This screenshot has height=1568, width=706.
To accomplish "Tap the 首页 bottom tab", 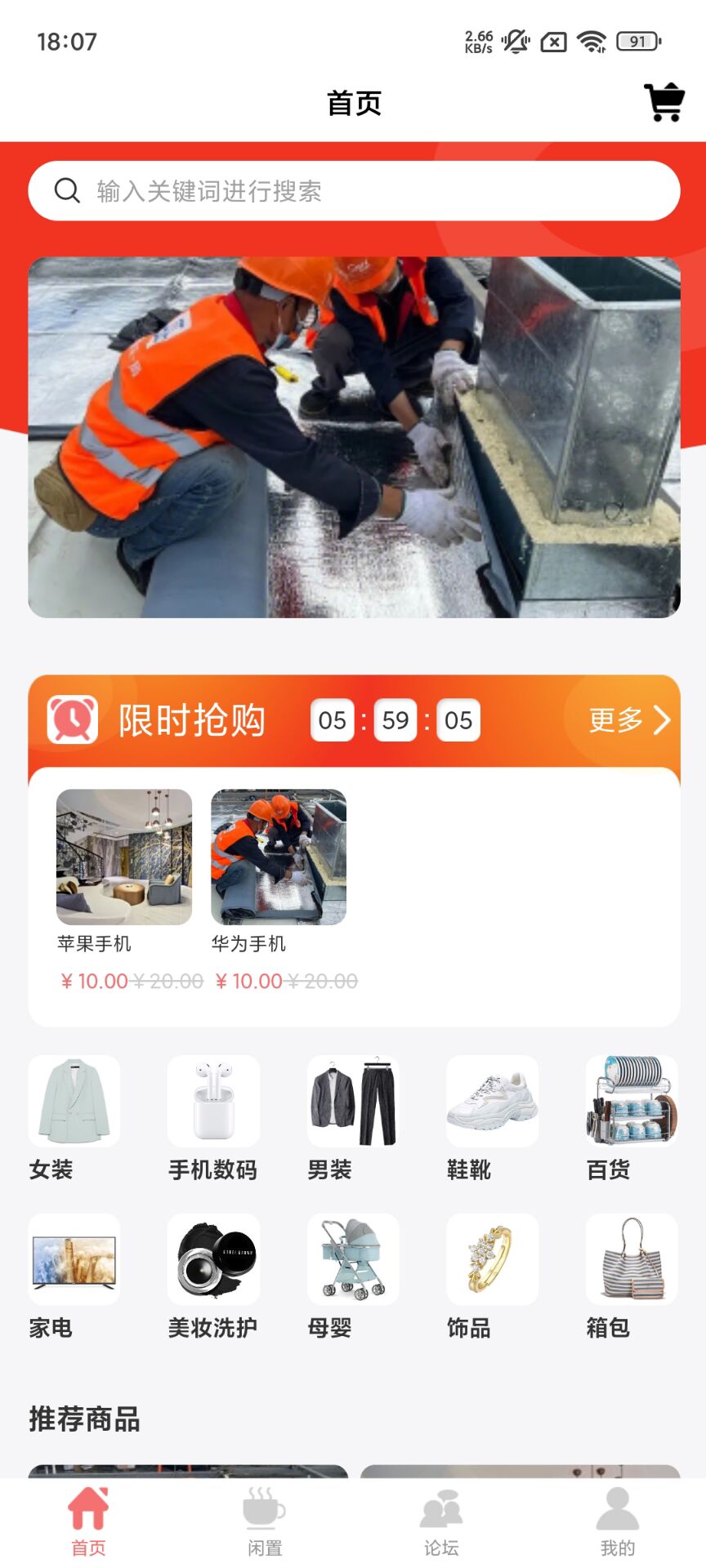I will (88, 1521).
